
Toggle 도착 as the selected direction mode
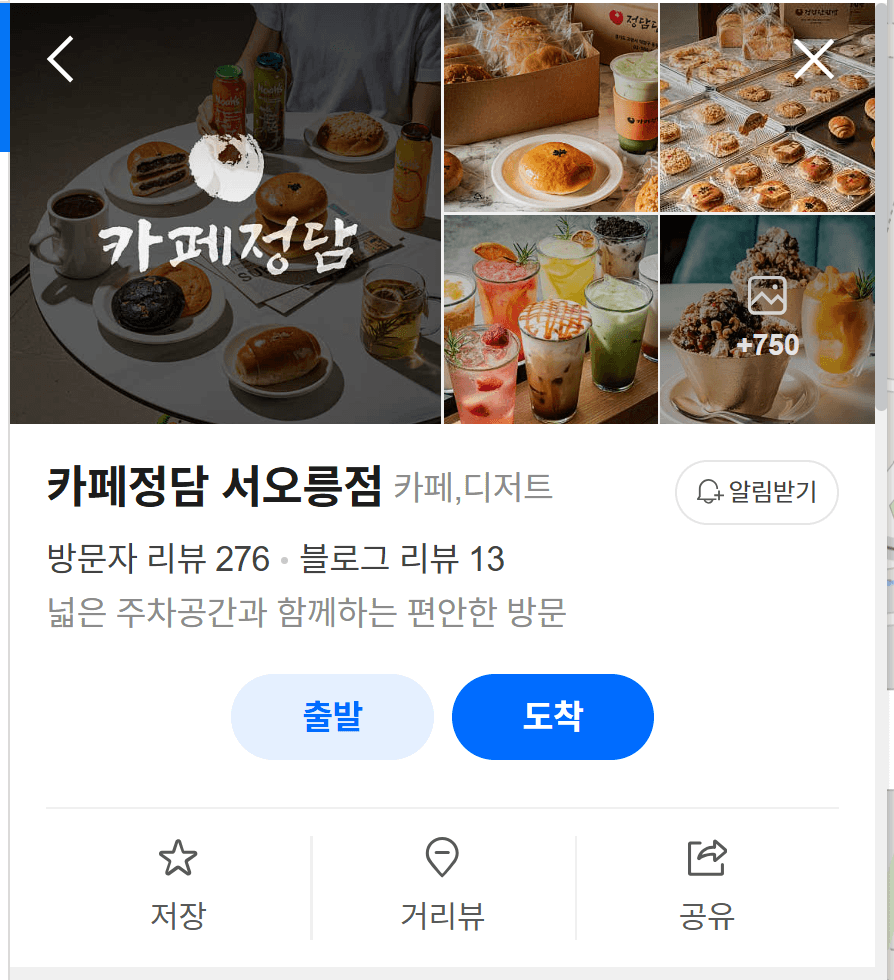click(552, 716)
